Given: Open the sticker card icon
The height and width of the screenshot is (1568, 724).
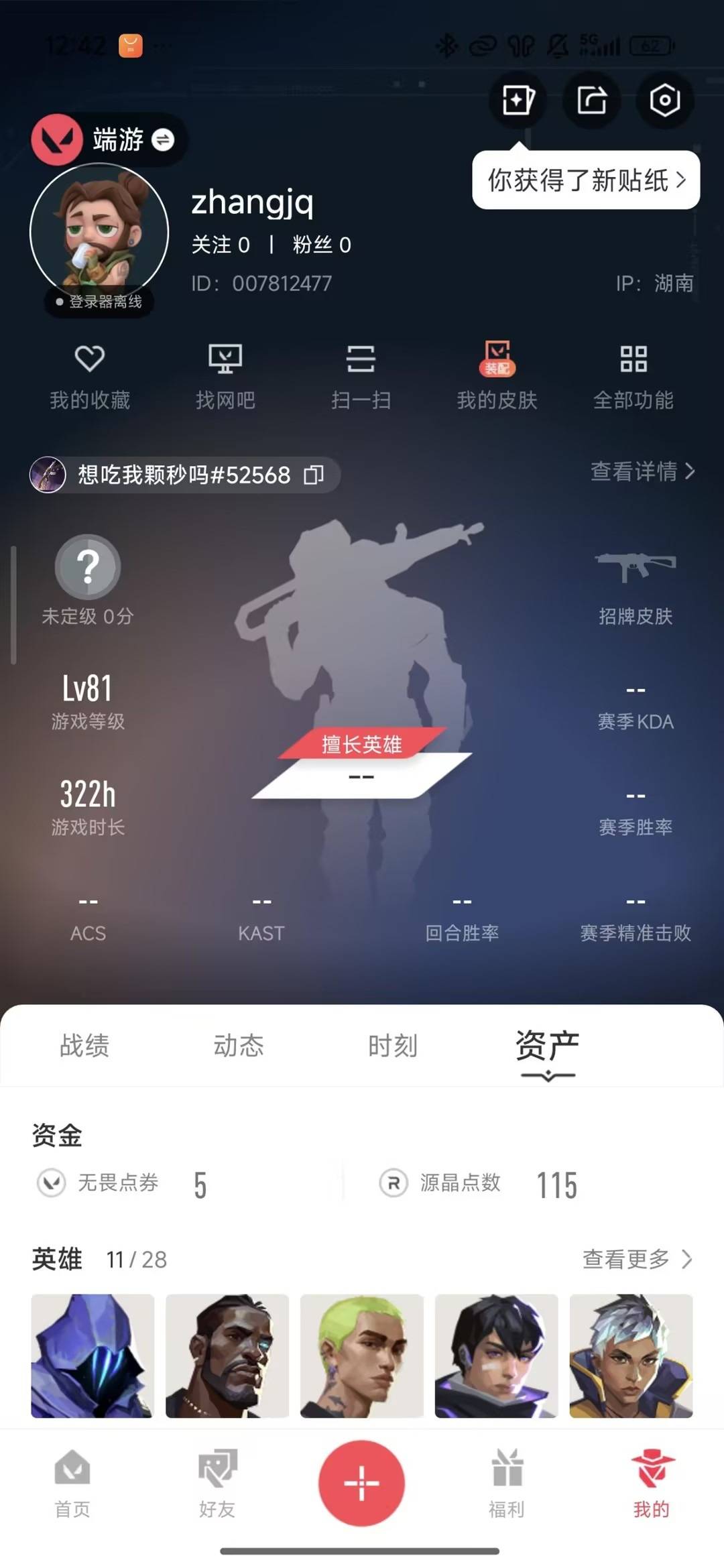Looking at the screenshot, I should pyautogui.click(x=518, y=101).
